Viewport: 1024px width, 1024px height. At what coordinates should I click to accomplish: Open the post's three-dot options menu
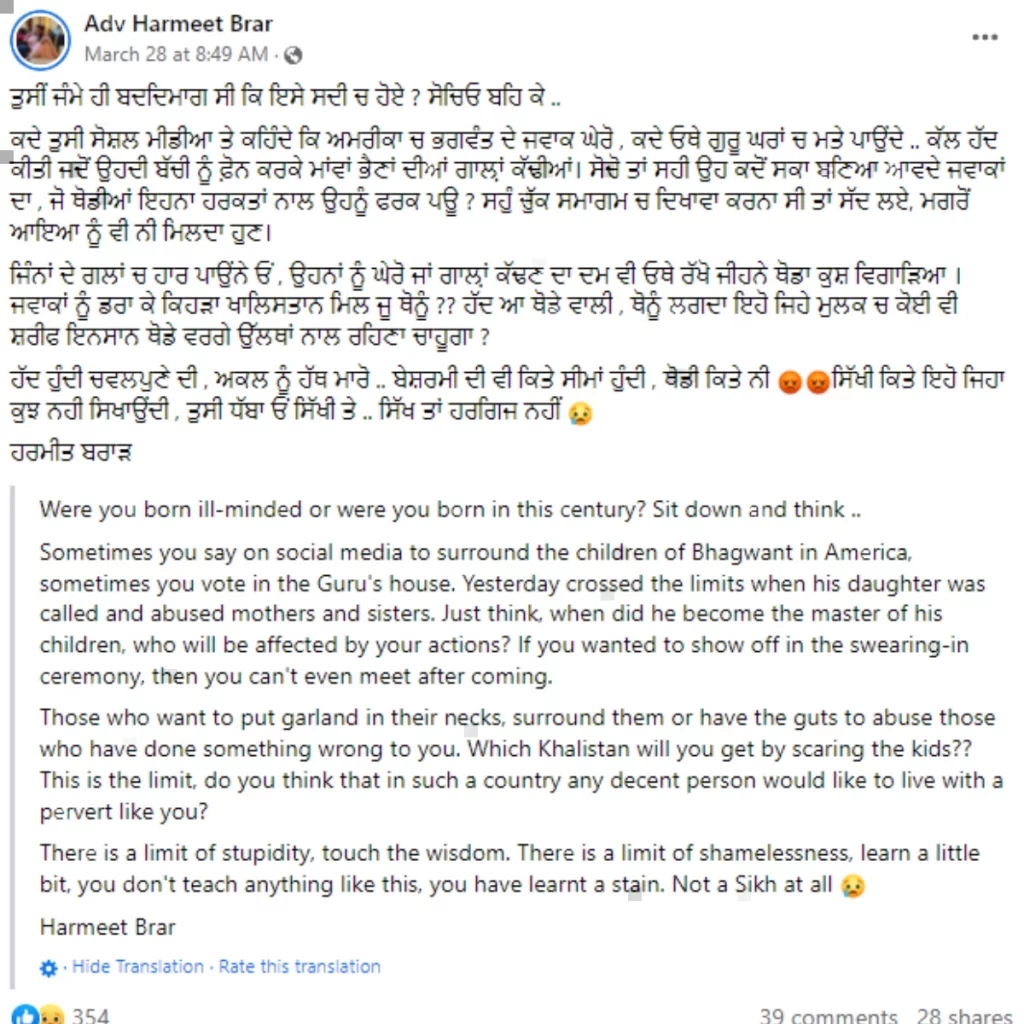(x=985, y=37)
